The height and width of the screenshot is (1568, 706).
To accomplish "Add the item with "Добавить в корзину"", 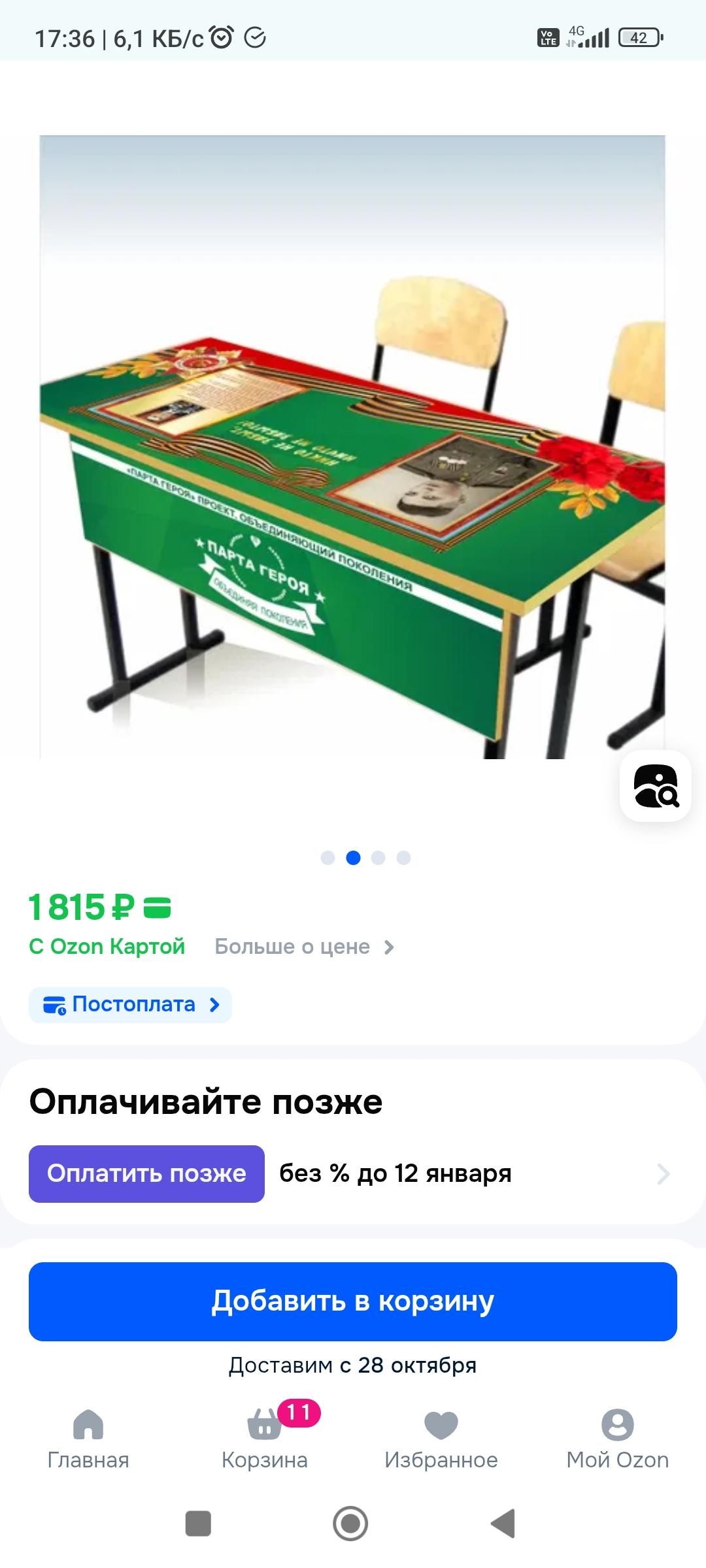I will coord(353,1301).
